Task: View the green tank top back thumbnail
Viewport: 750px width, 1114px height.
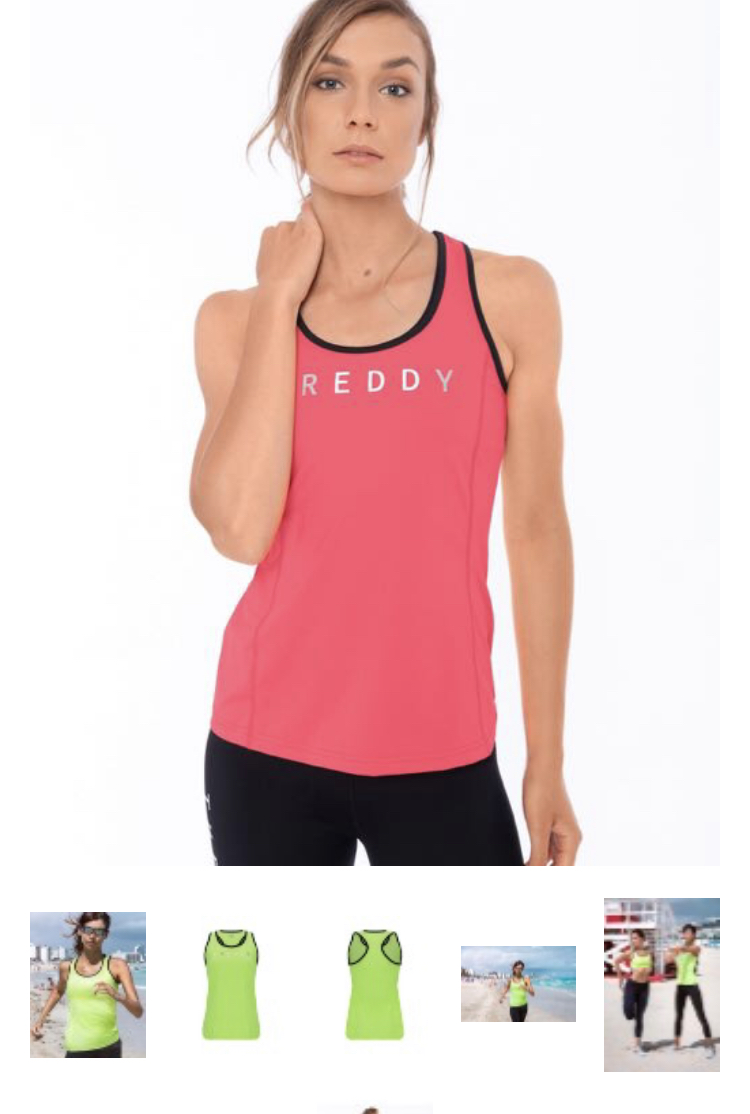Action: coord(375,984)
